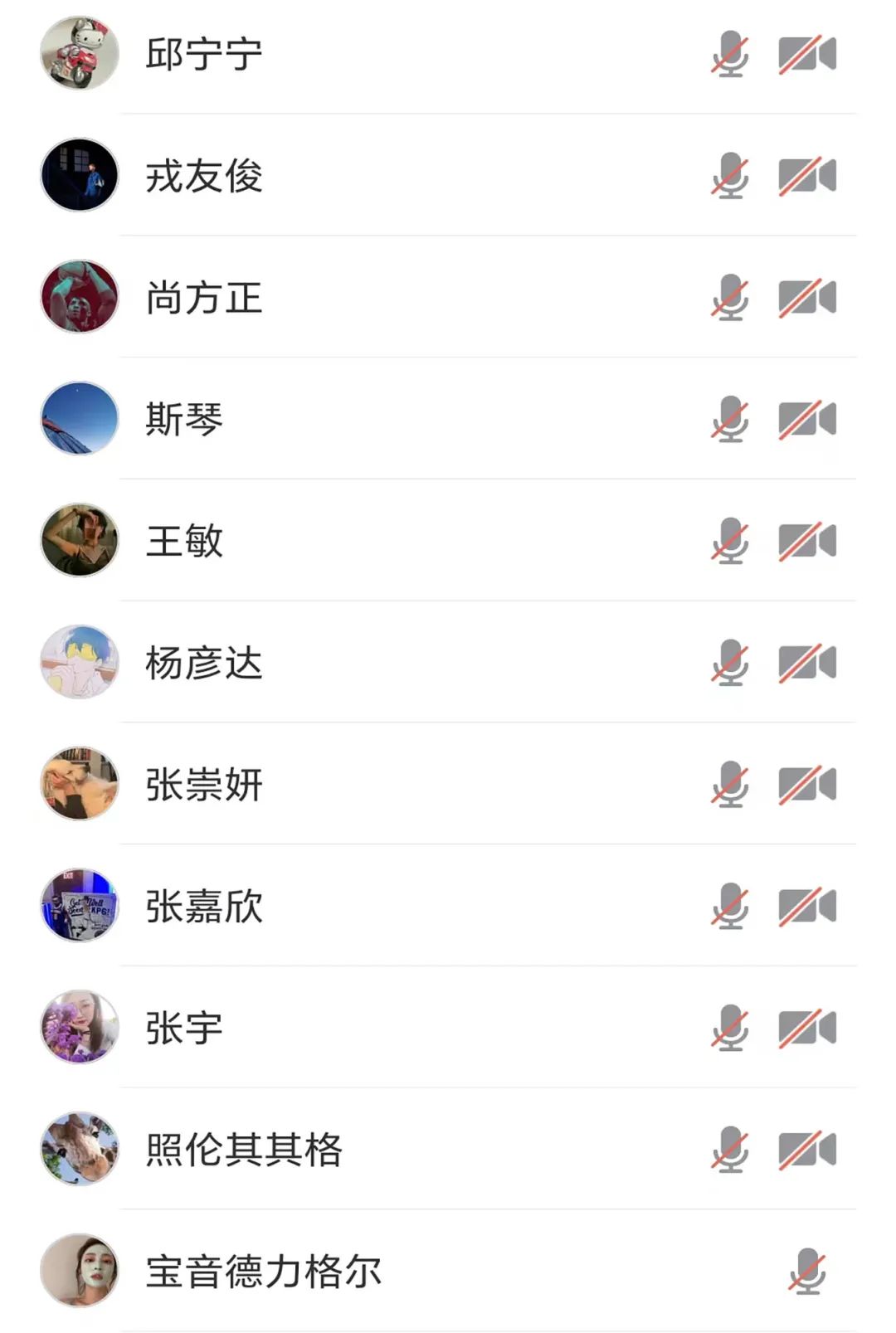Screen dimensions: 896x1333
Task: Open participant 邱宁宁's row
Action: pyautogui.click(x=204, y=54)
